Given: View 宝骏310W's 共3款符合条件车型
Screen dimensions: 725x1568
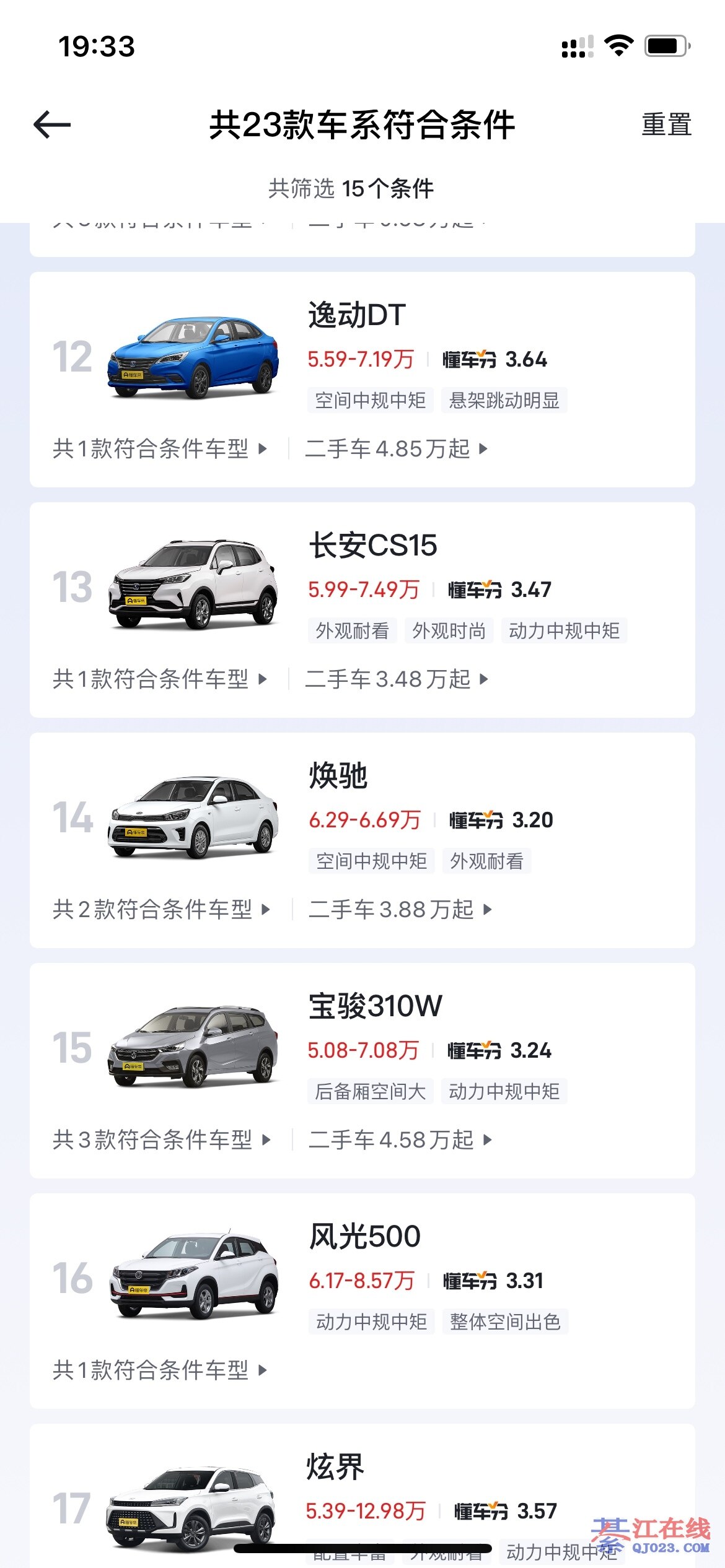Looking at the screenshot, I should point(161,1139).
